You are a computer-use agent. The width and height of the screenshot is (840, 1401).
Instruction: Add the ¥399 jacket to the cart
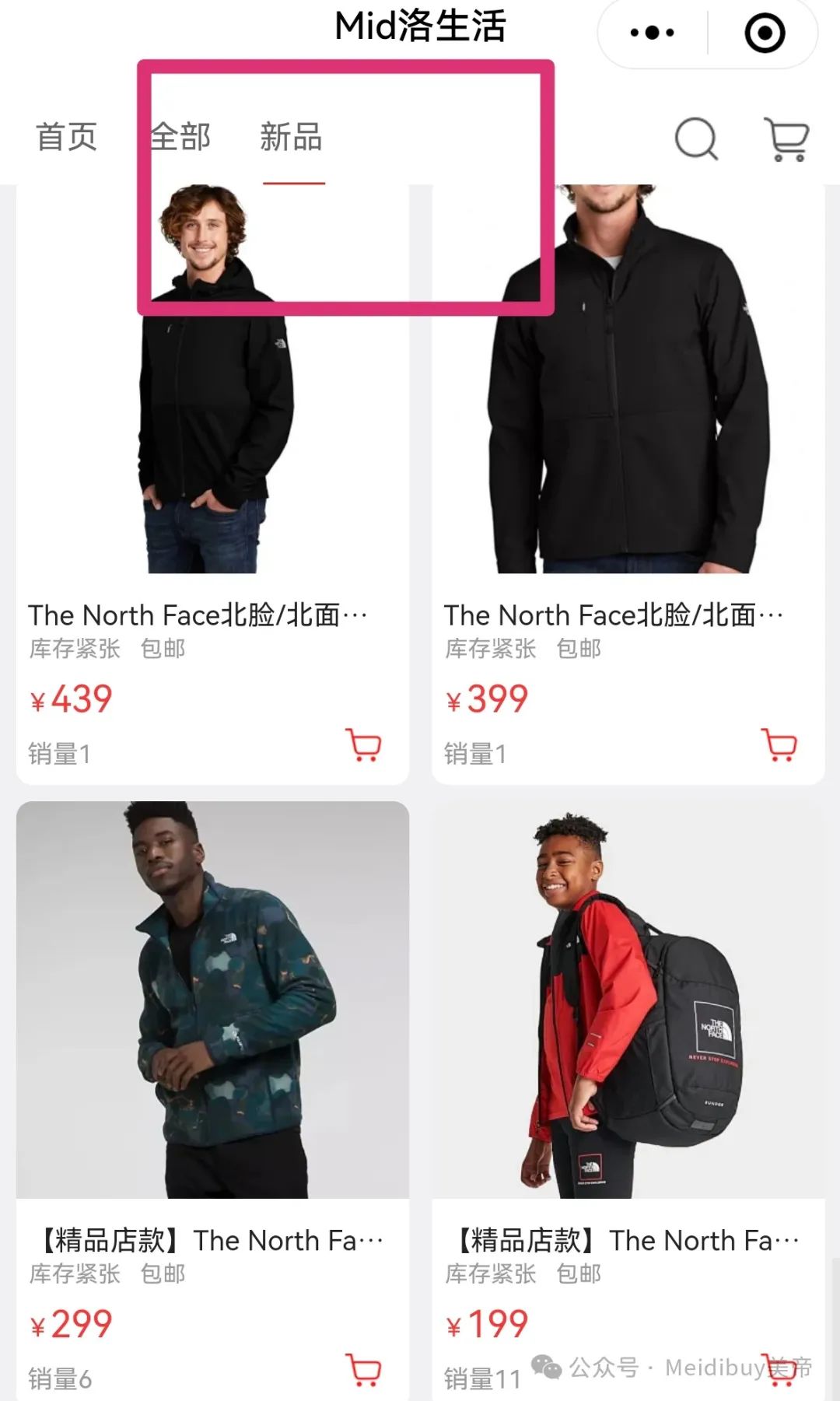(779, 744)
